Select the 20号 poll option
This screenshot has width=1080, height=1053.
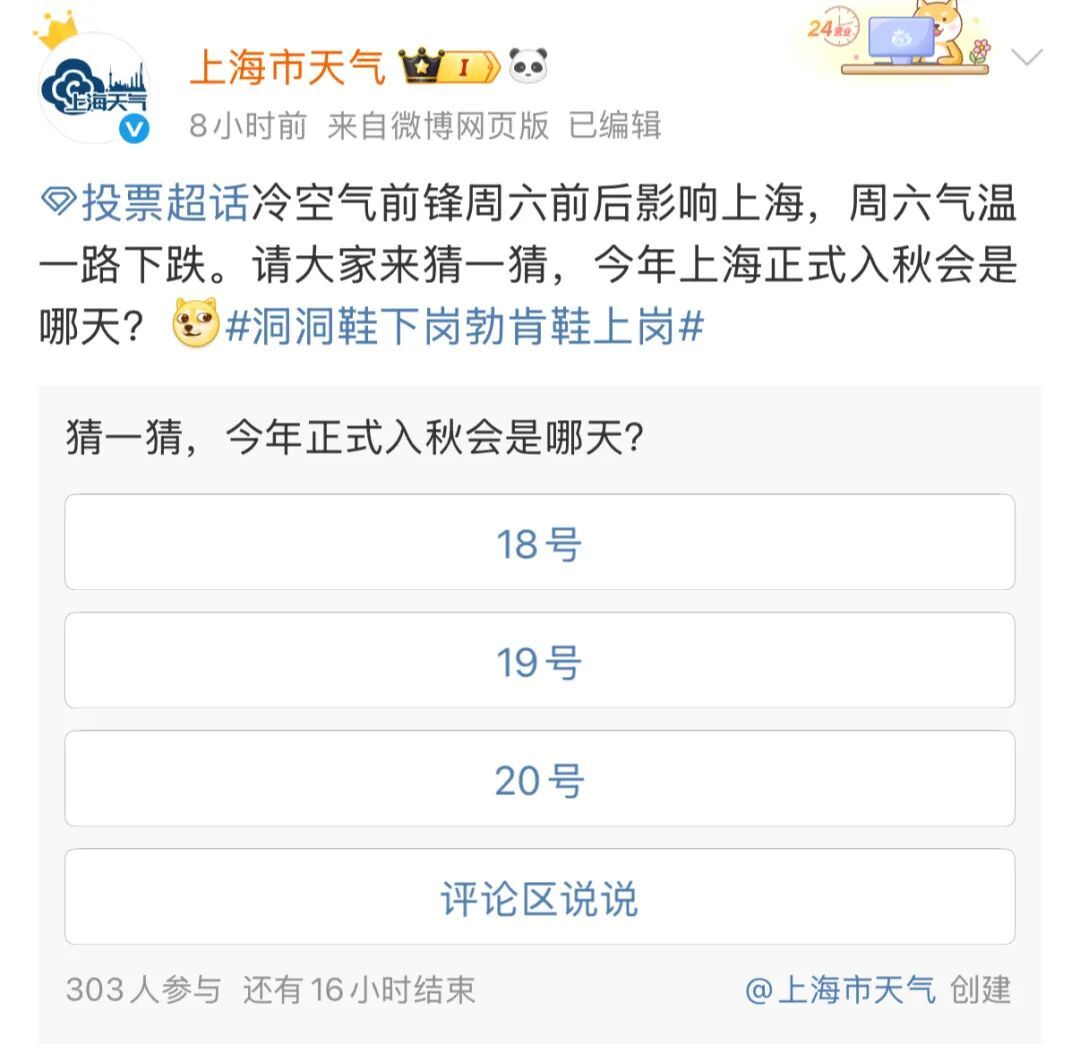pos(539,779)
